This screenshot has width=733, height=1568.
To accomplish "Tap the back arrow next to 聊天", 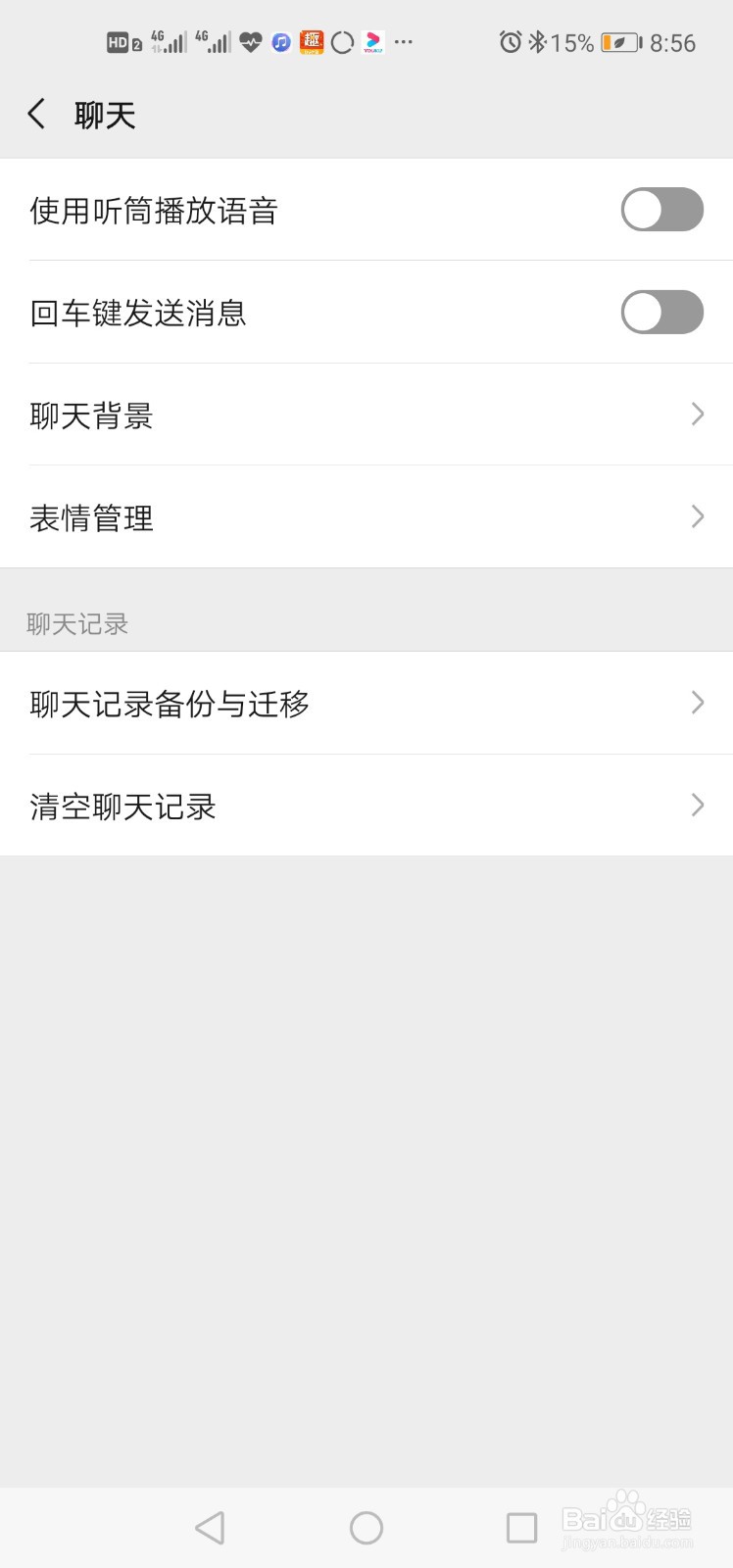I will point(36,113).
